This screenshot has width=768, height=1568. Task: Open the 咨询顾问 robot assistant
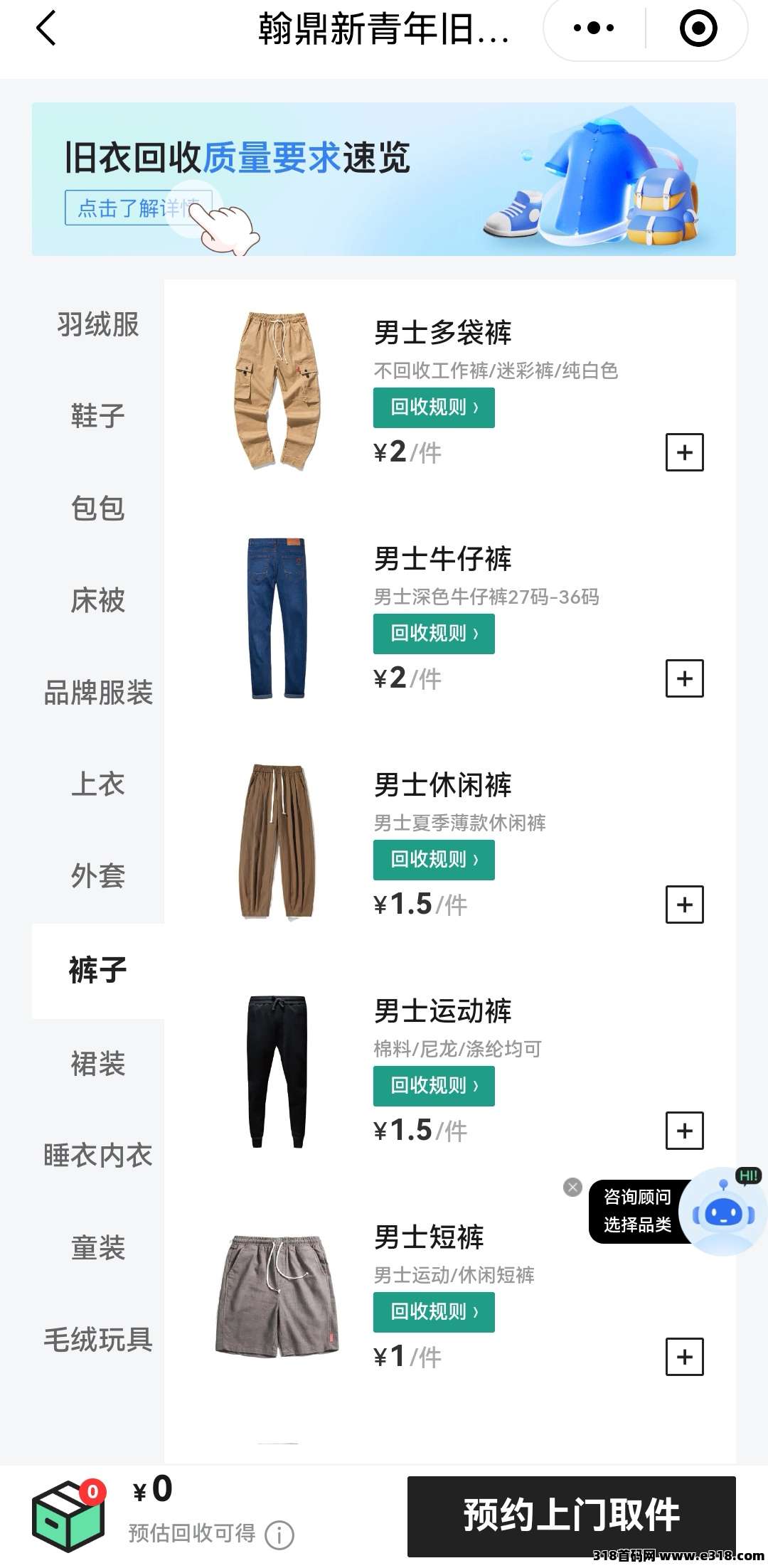click(723, 1212)
